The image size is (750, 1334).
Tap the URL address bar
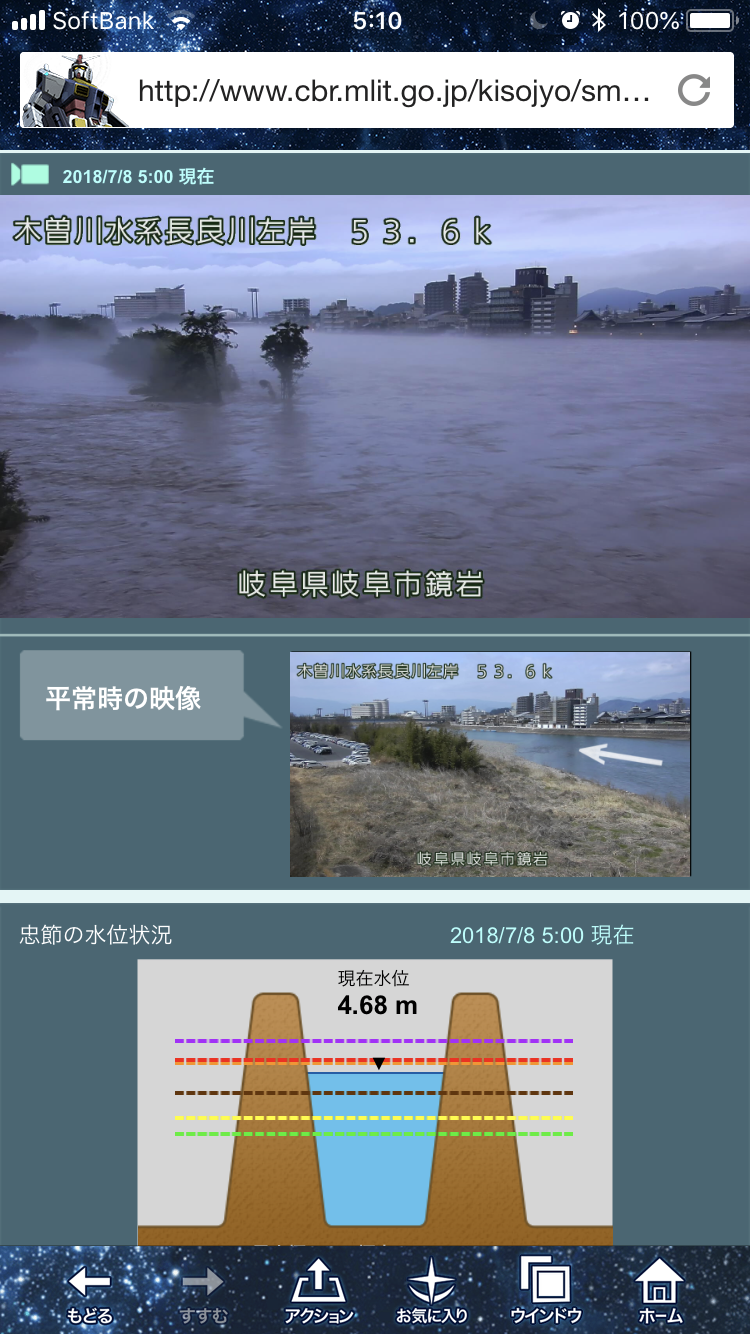pyautogui.click(x=395, y=92)
